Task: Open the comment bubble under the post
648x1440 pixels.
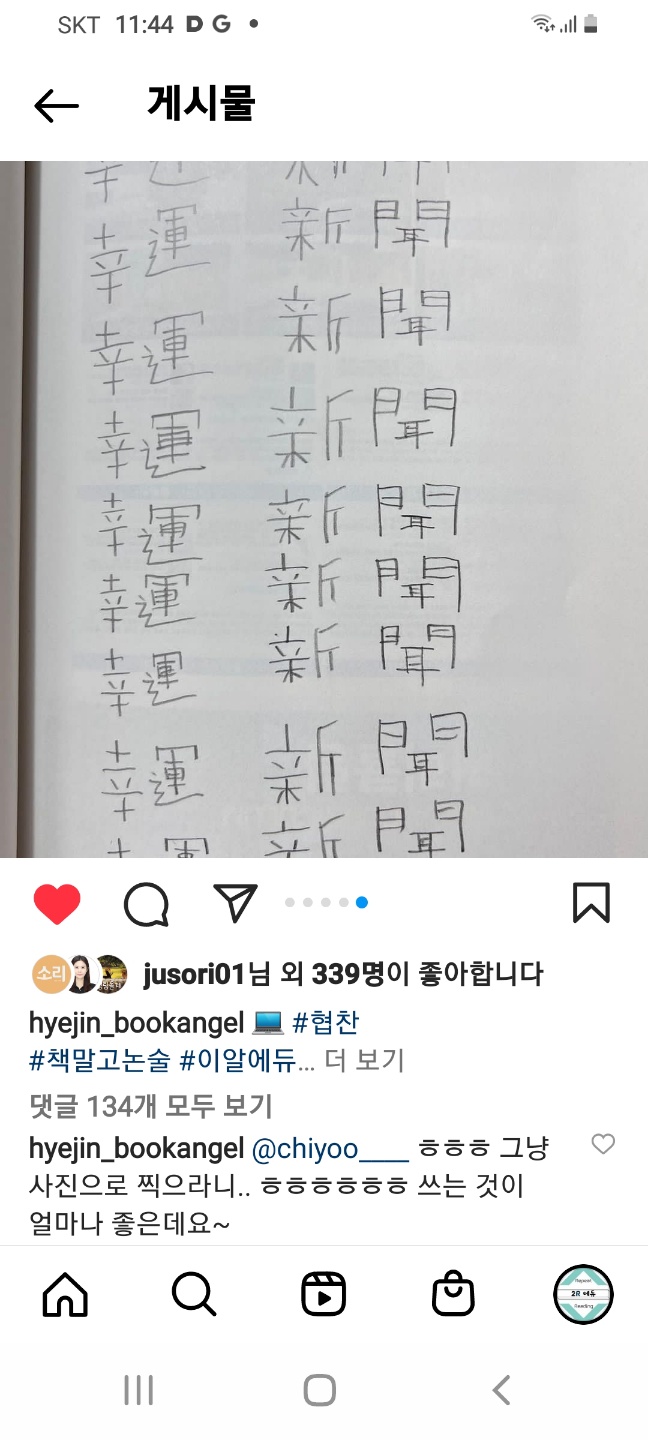Action: pyautogui.click(x=146, y=905)
